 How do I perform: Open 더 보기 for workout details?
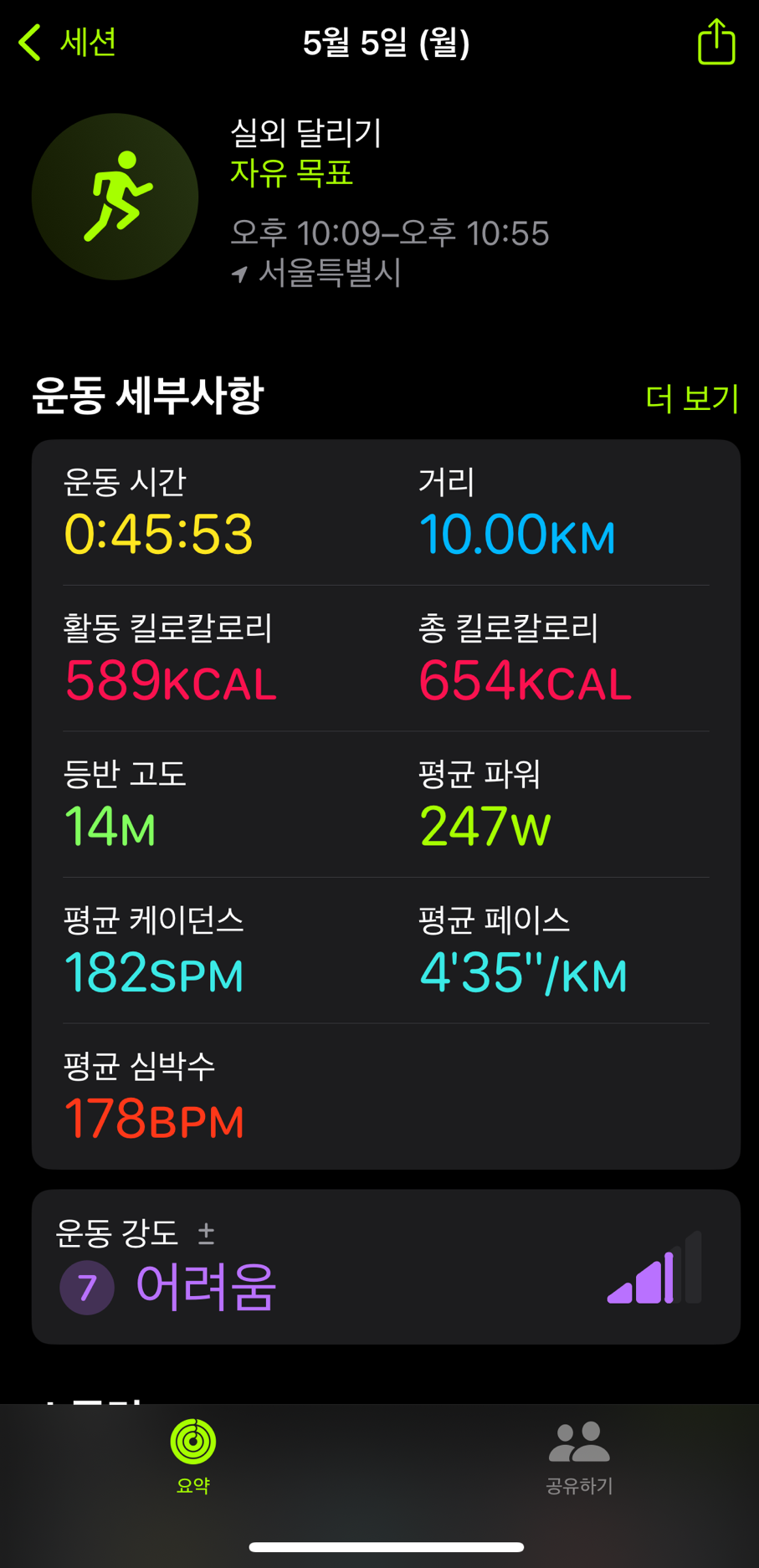(691, 397)
